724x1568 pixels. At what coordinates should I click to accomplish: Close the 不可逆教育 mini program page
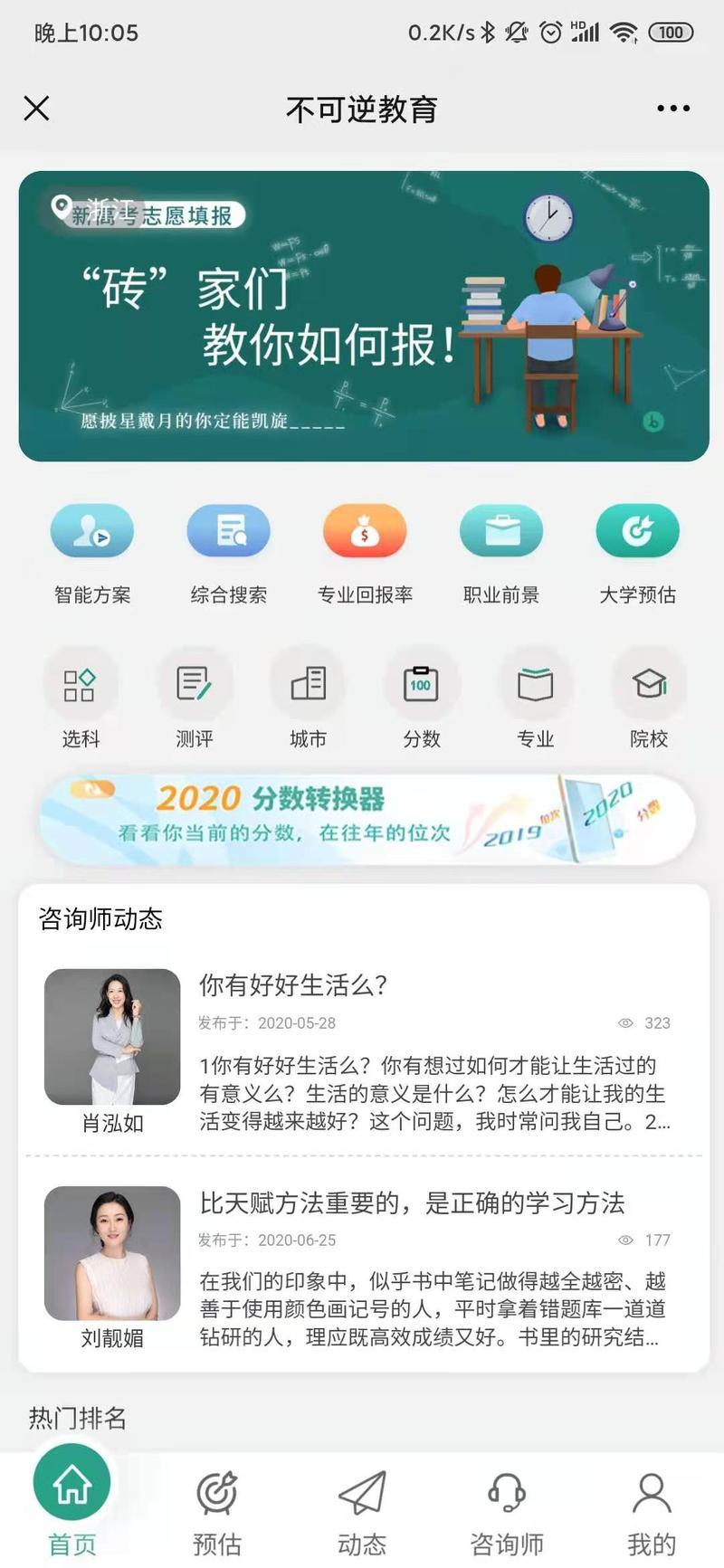pos(36,109)
